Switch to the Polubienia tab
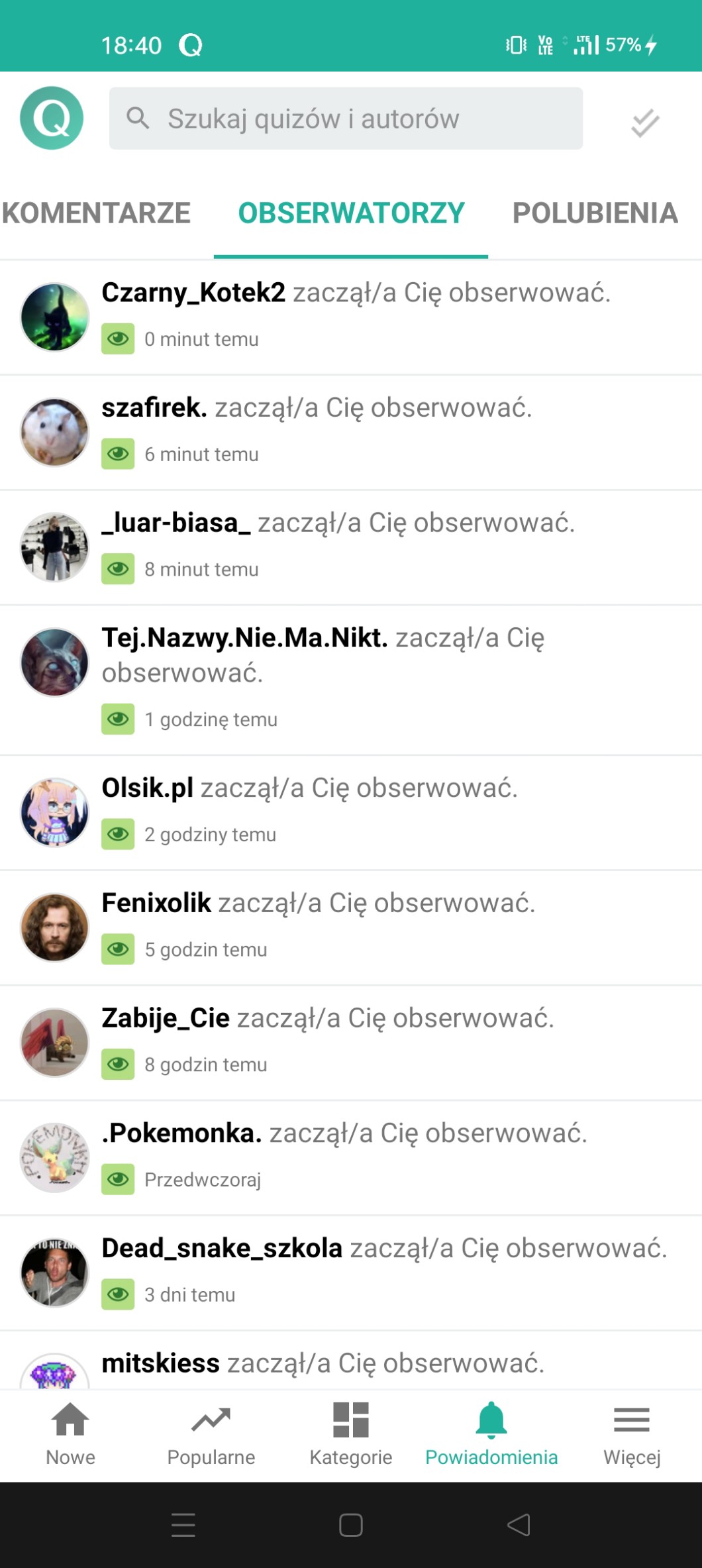This screenshot has width=702, height=1568. tap(595, 213)
